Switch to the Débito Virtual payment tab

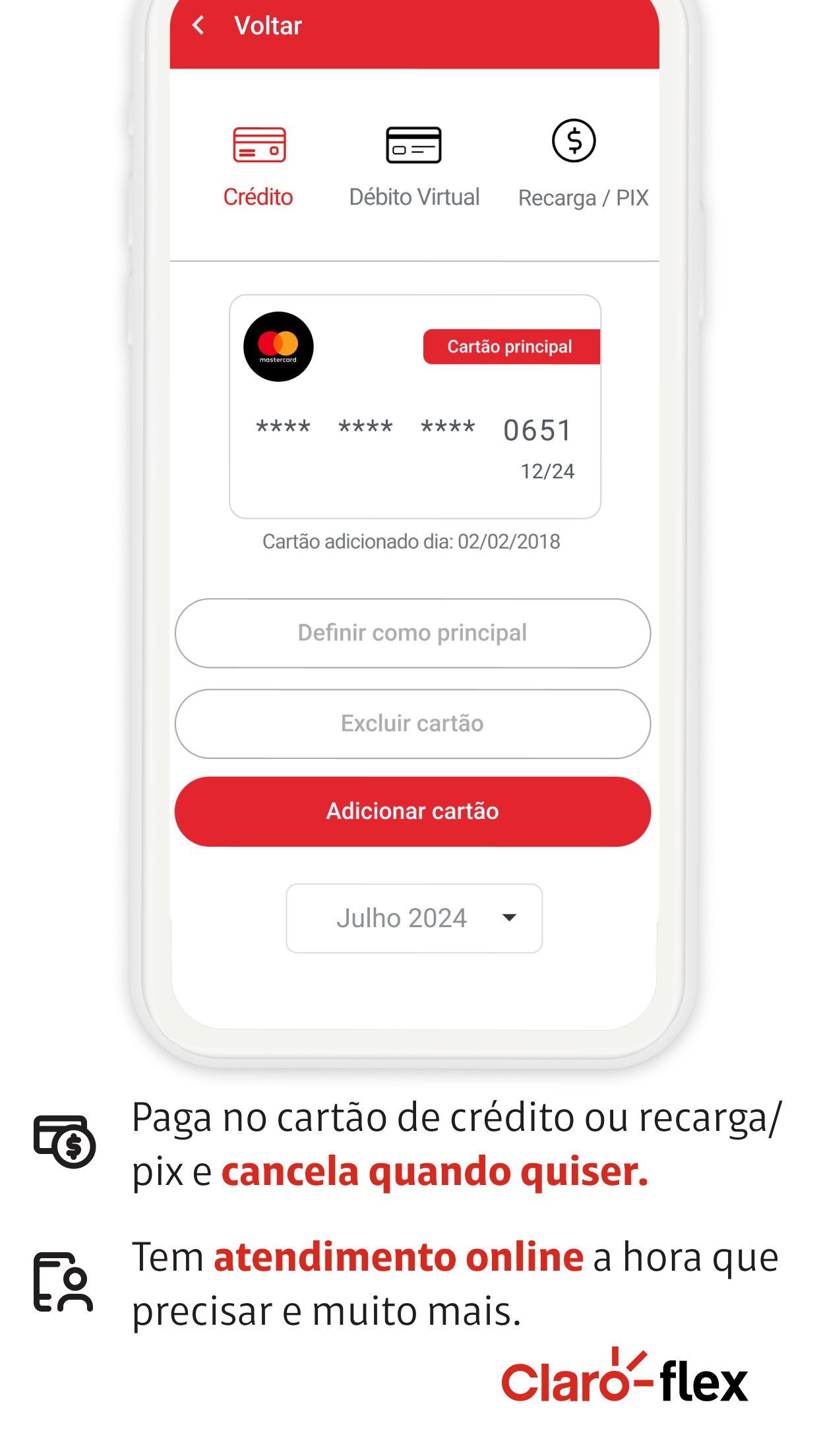pos(413,165)
